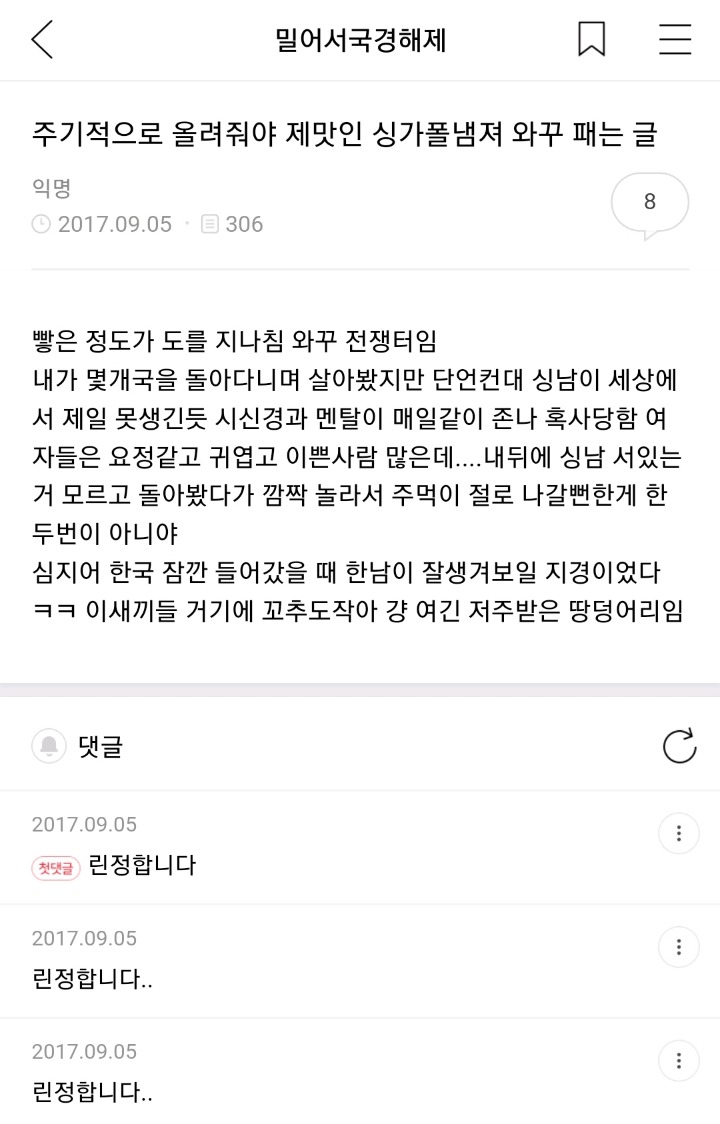720x1124 pixels.
Task: Open the hamburger menu at top right
Action: (x=675, y=40)
